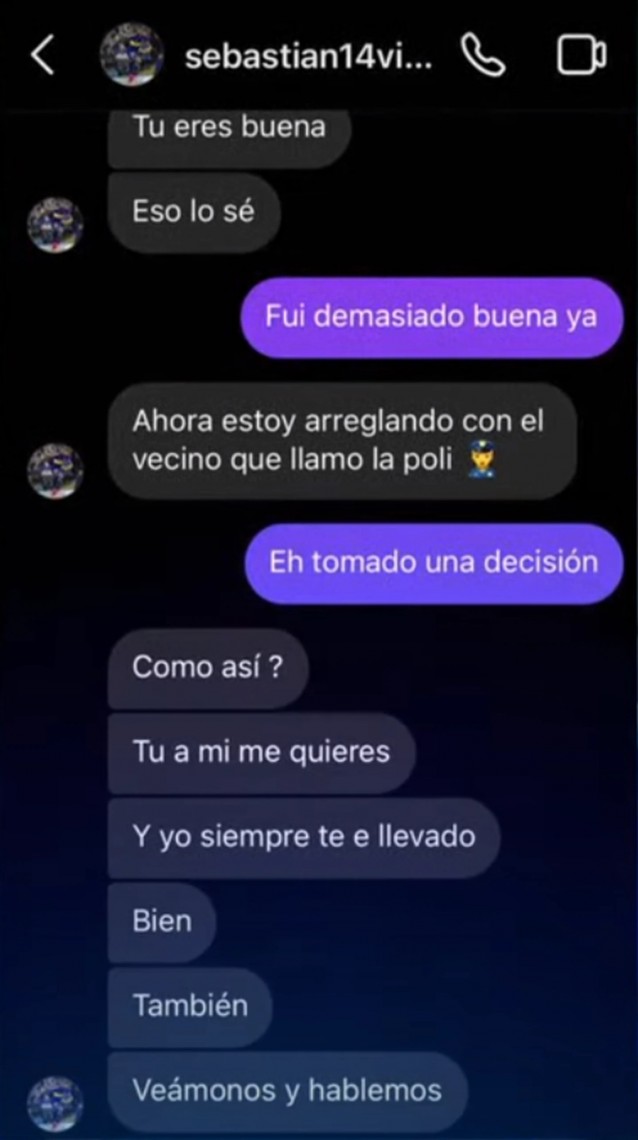Tap the avatar beside "Veámonos y hablemos"
The image size is (638, 1140).
coord(55,1103)
